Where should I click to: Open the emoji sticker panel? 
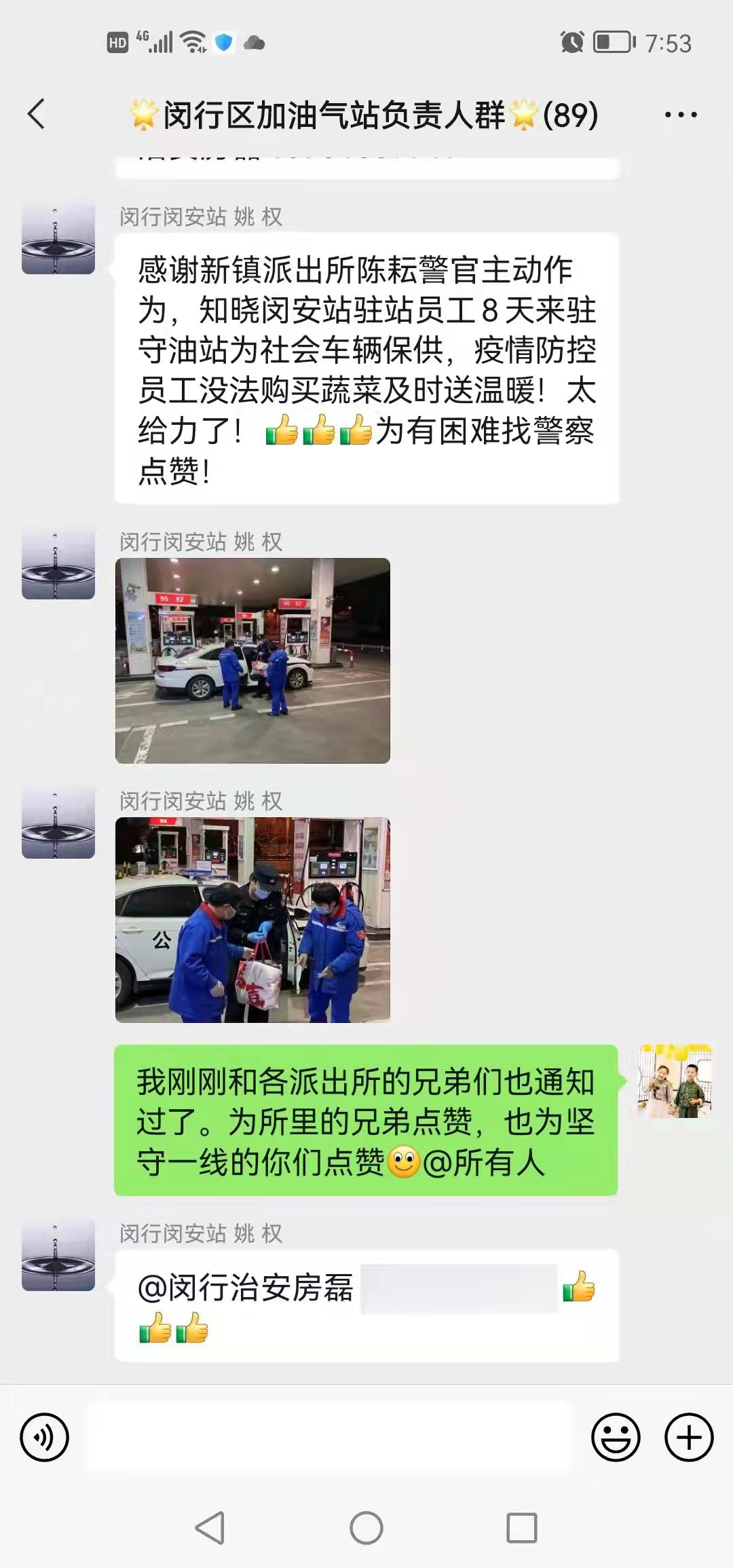click(x=616, y=1437)
